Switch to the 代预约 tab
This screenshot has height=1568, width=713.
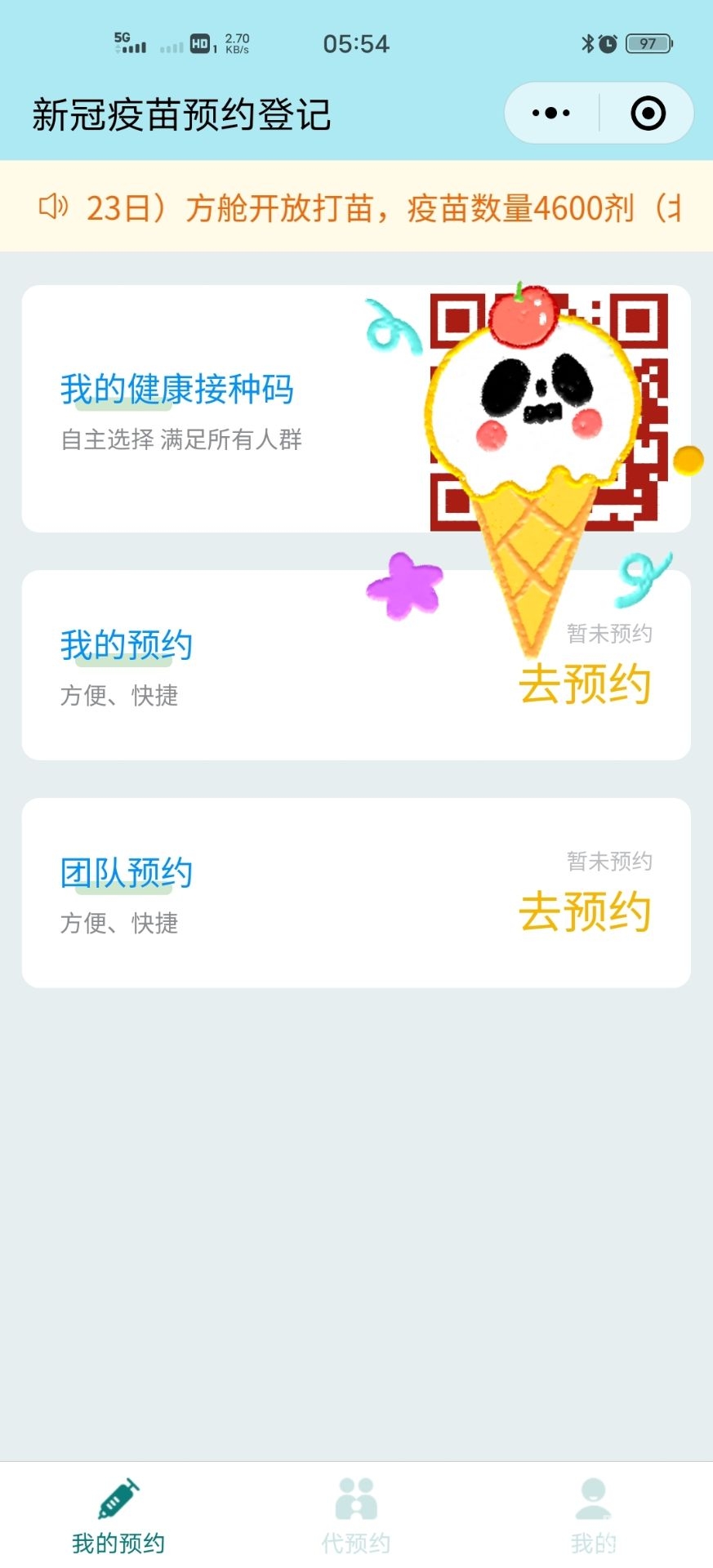356,1516
